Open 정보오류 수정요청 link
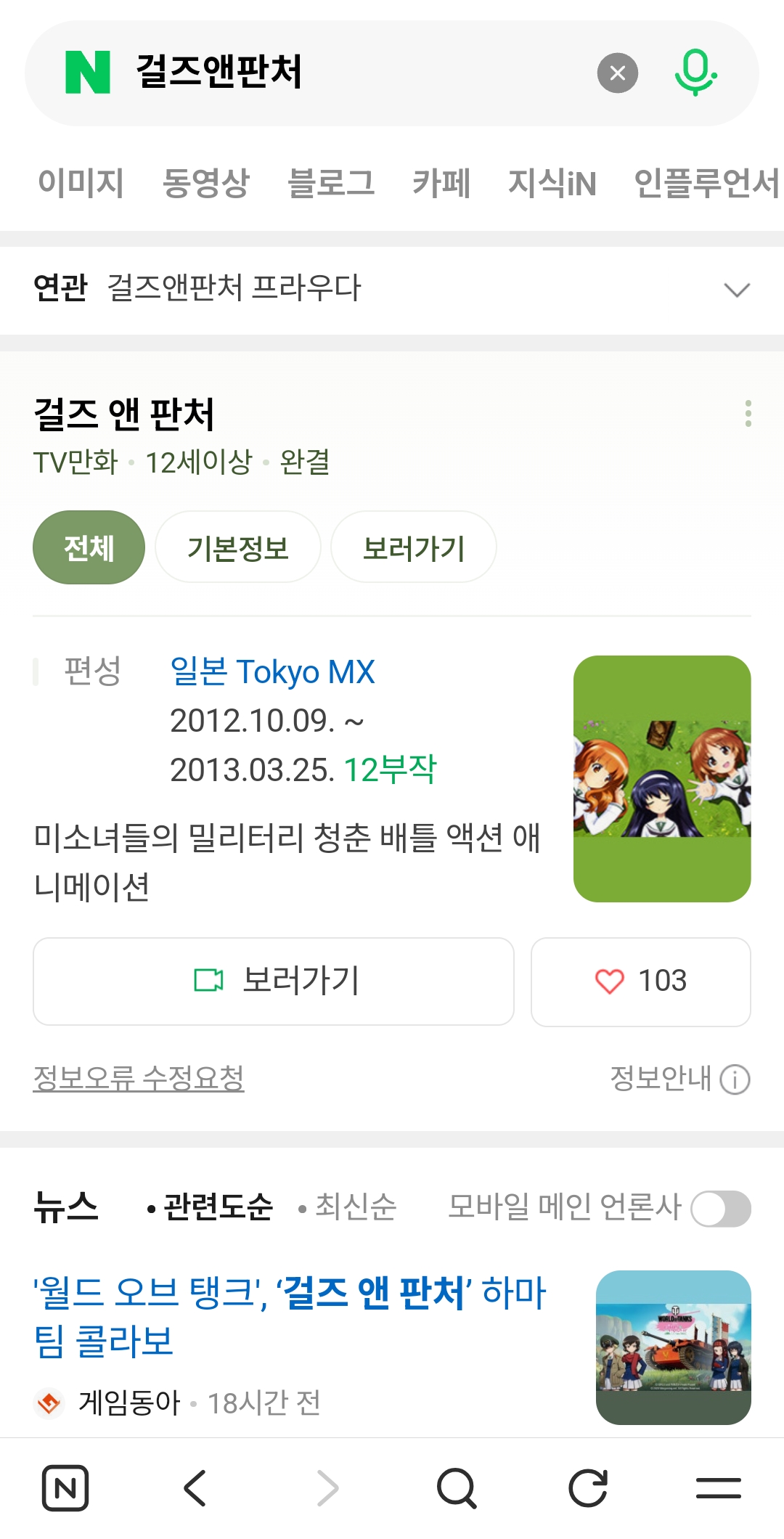 pos(139,1078)
